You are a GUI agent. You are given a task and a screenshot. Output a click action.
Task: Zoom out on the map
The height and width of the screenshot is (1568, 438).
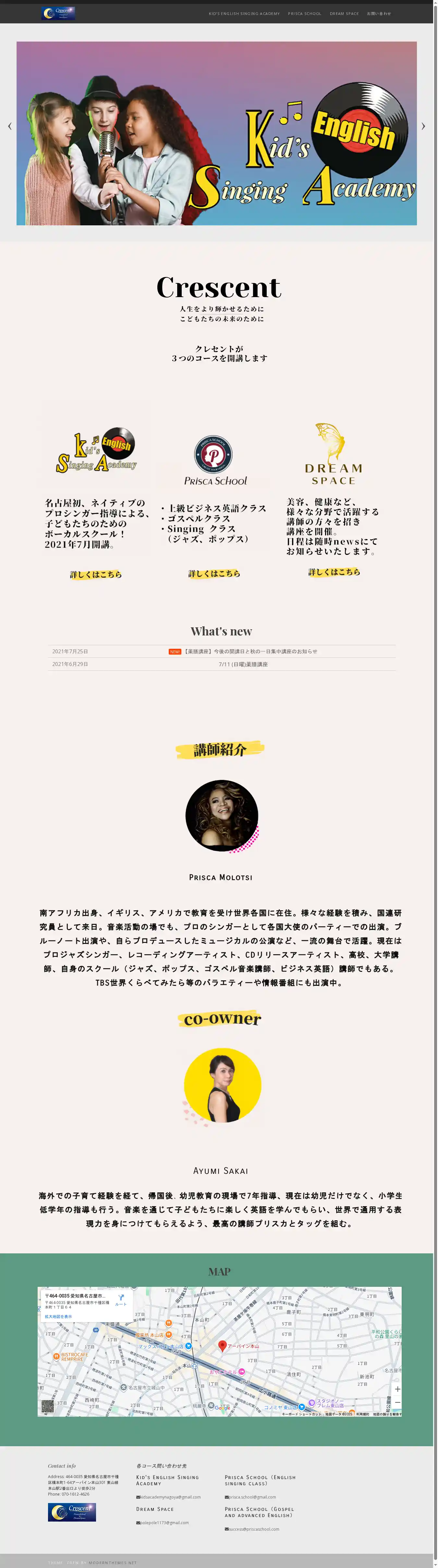(x=397, y=1402)
